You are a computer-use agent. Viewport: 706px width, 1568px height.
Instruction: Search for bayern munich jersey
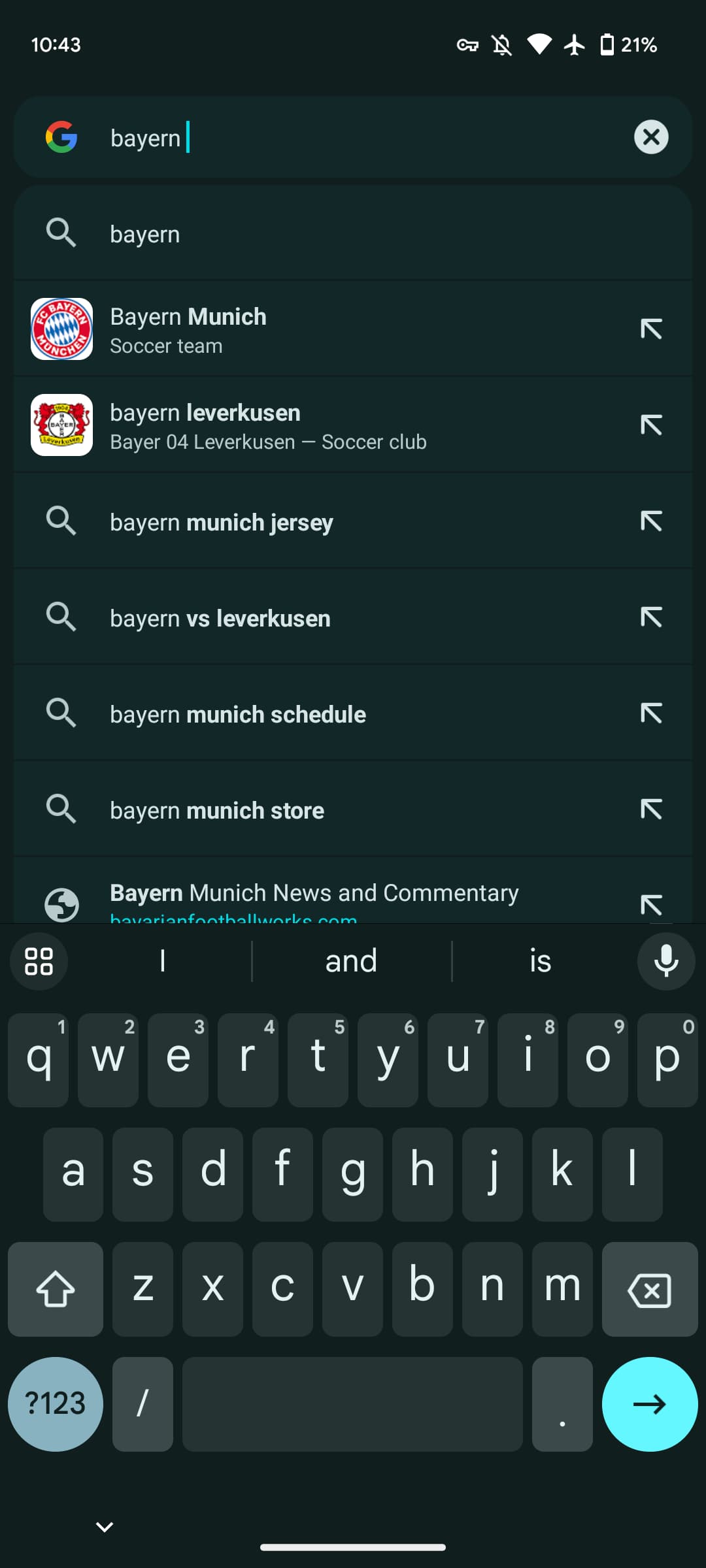click(x=327, y=522)
